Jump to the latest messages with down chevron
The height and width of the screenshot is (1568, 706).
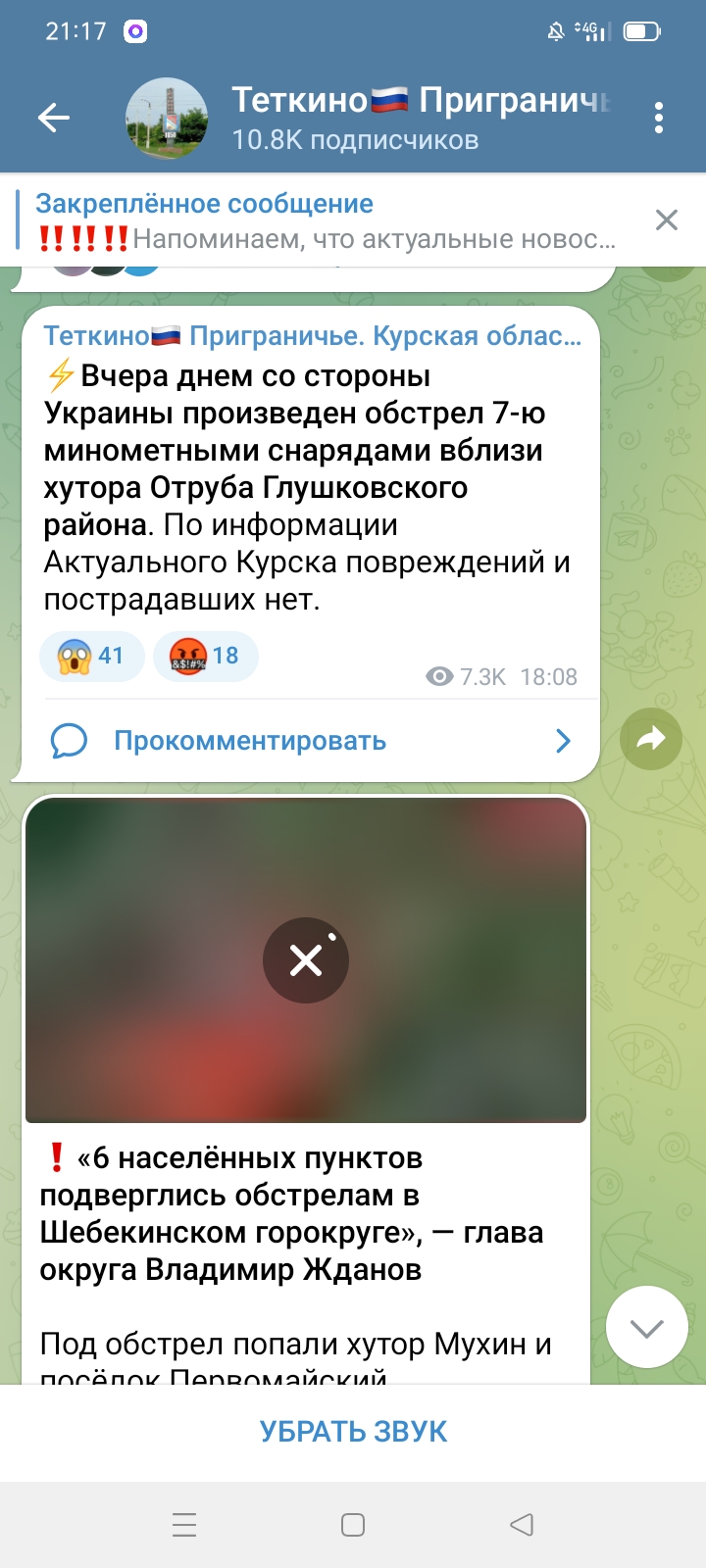[x=647, y=1328]
